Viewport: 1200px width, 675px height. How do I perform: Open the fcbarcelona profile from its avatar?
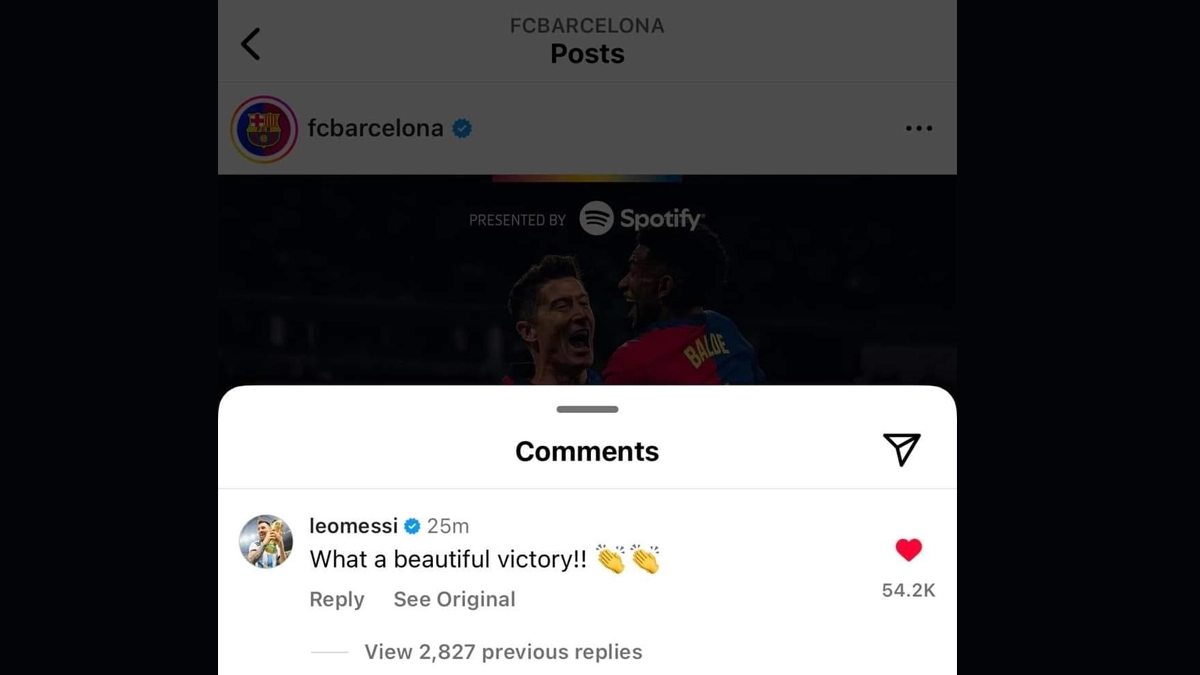[x=264, y=129]
